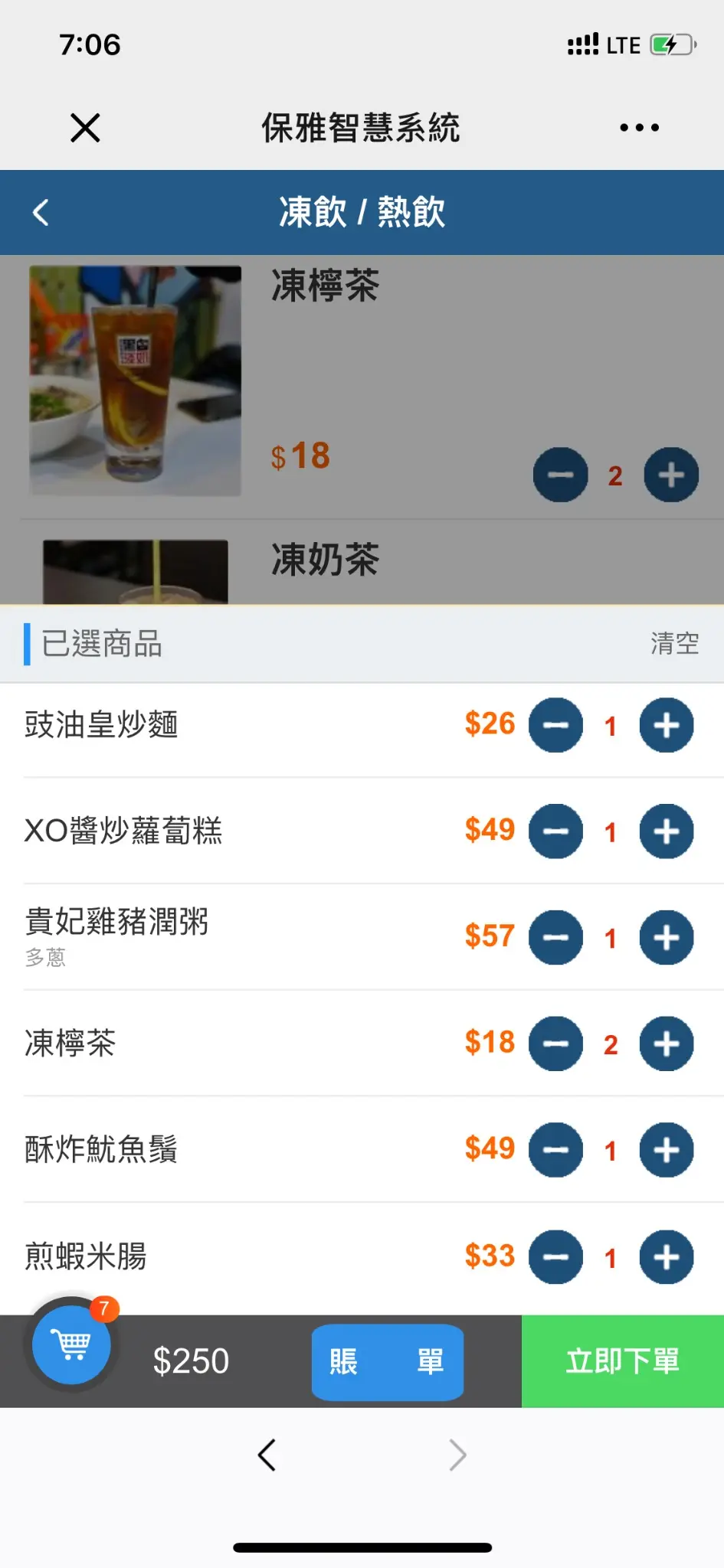
Task: Close the 保雅智慧系統 mini program
Action: 85,128
